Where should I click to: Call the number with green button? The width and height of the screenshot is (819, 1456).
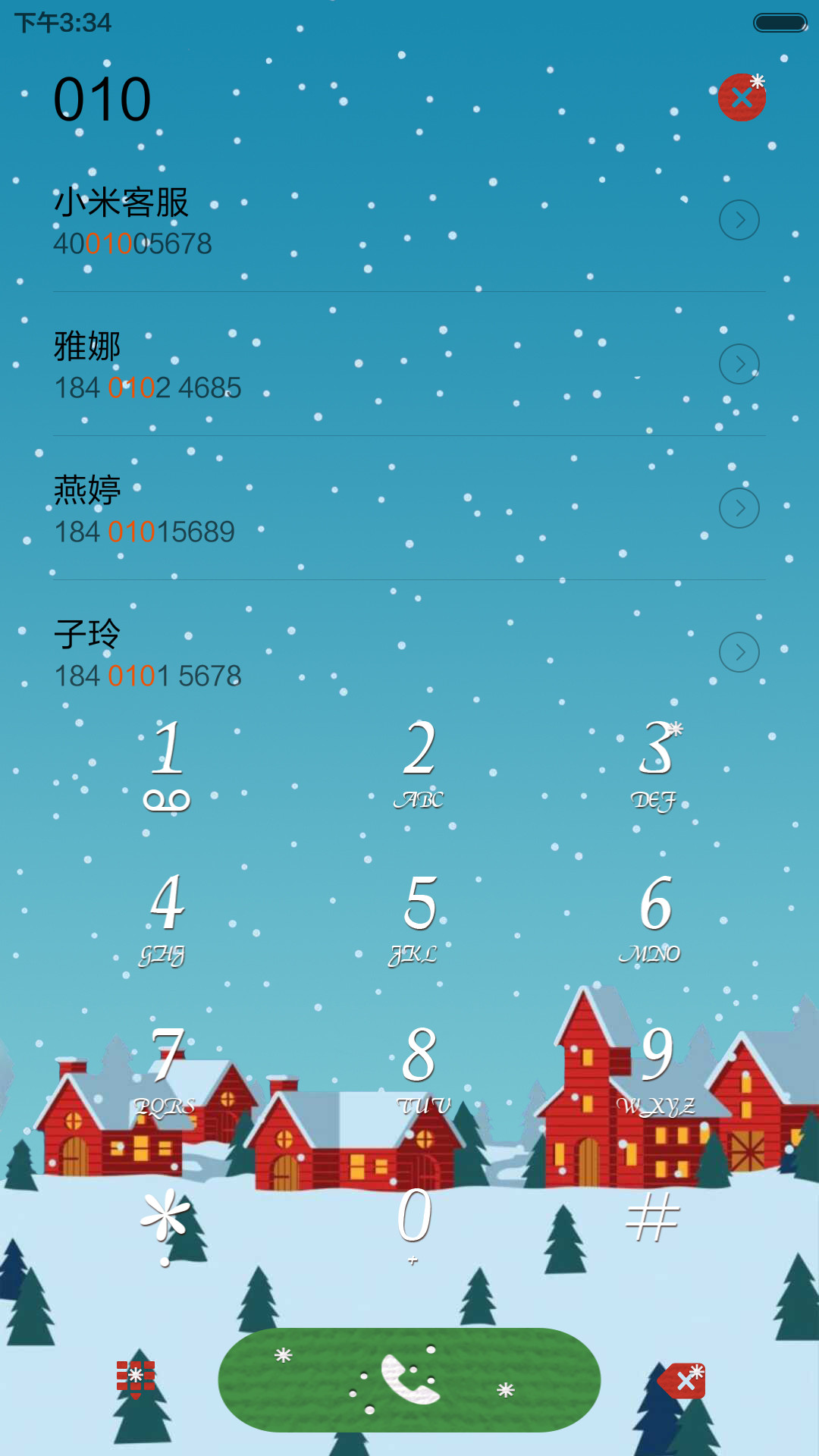[409, 1380]
